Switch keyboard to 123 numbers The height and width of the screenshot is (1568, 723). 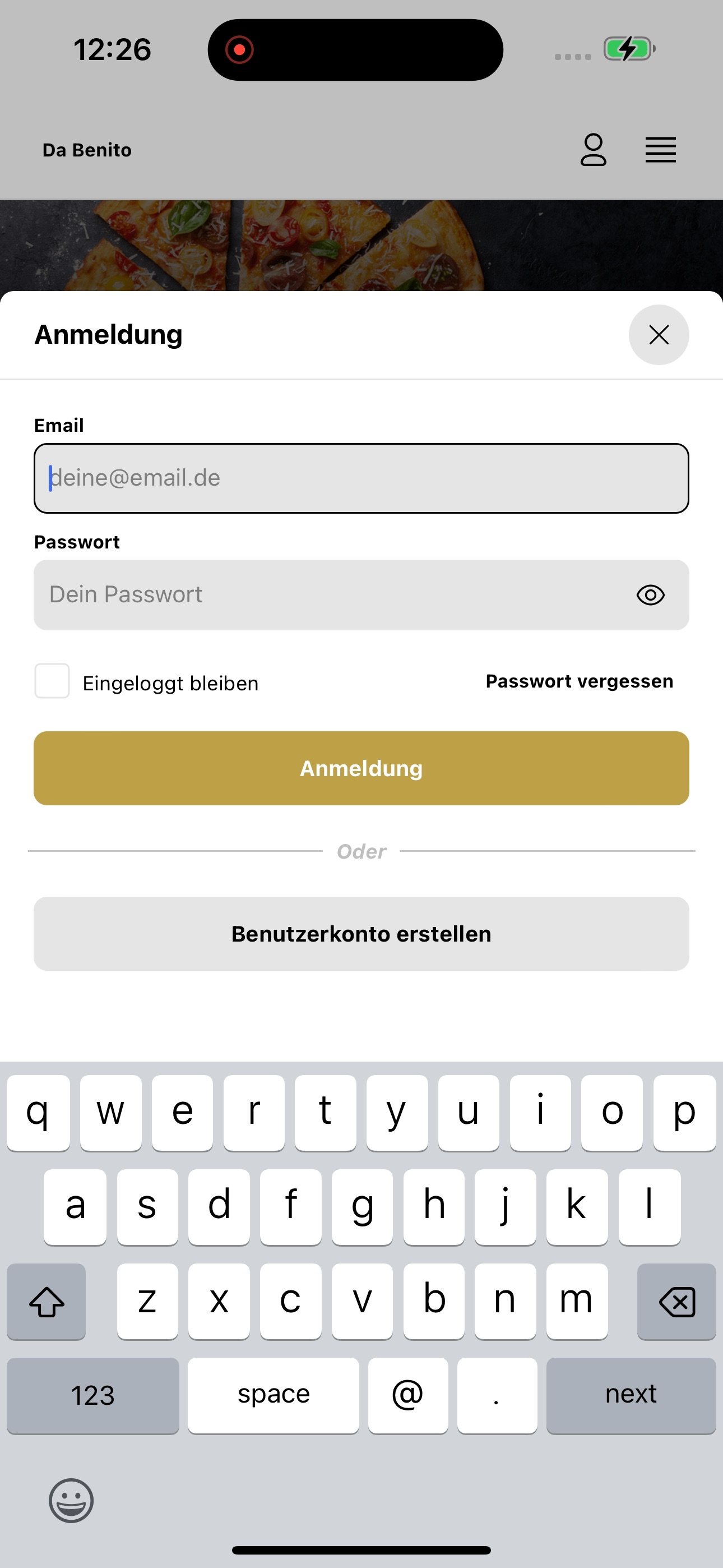93,1395
